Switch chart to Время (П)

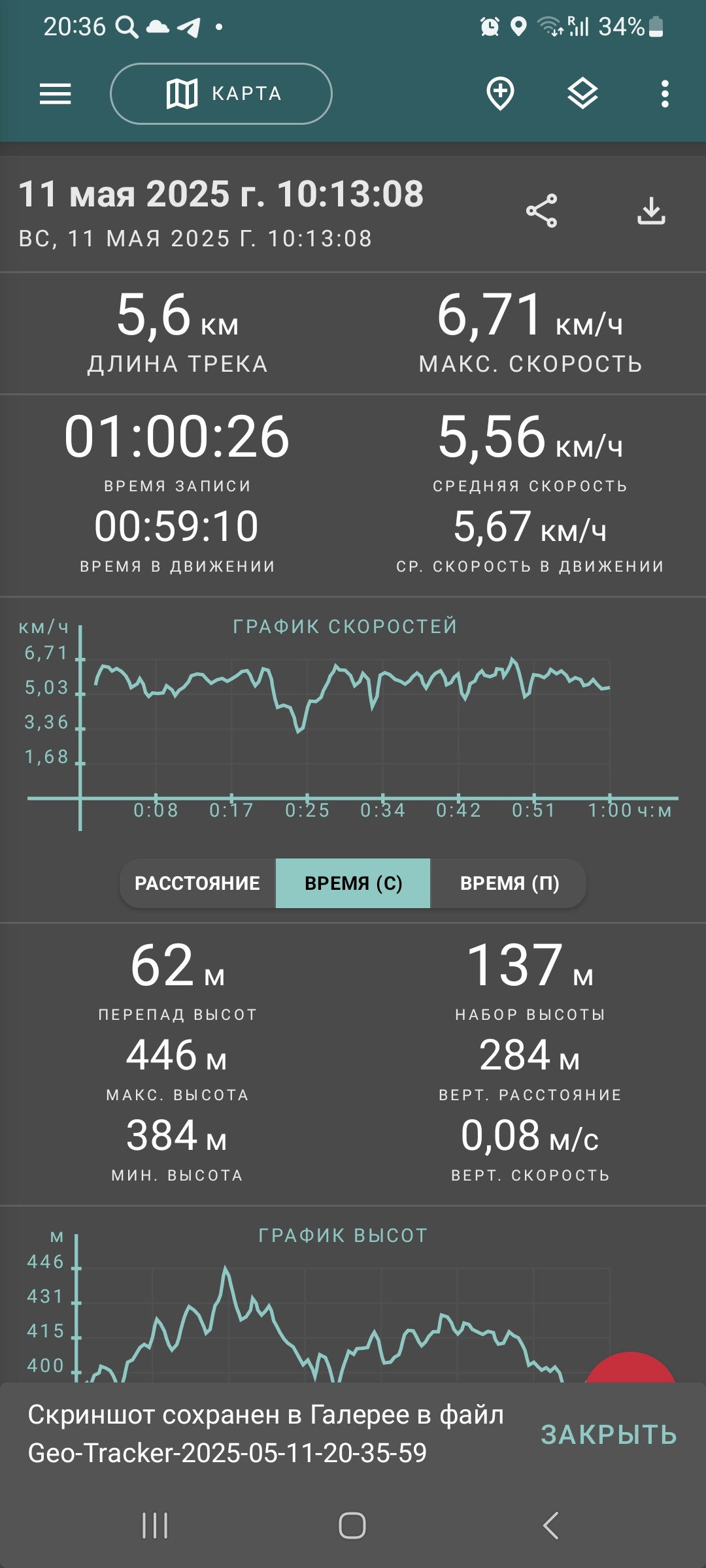tap(509, 883)
